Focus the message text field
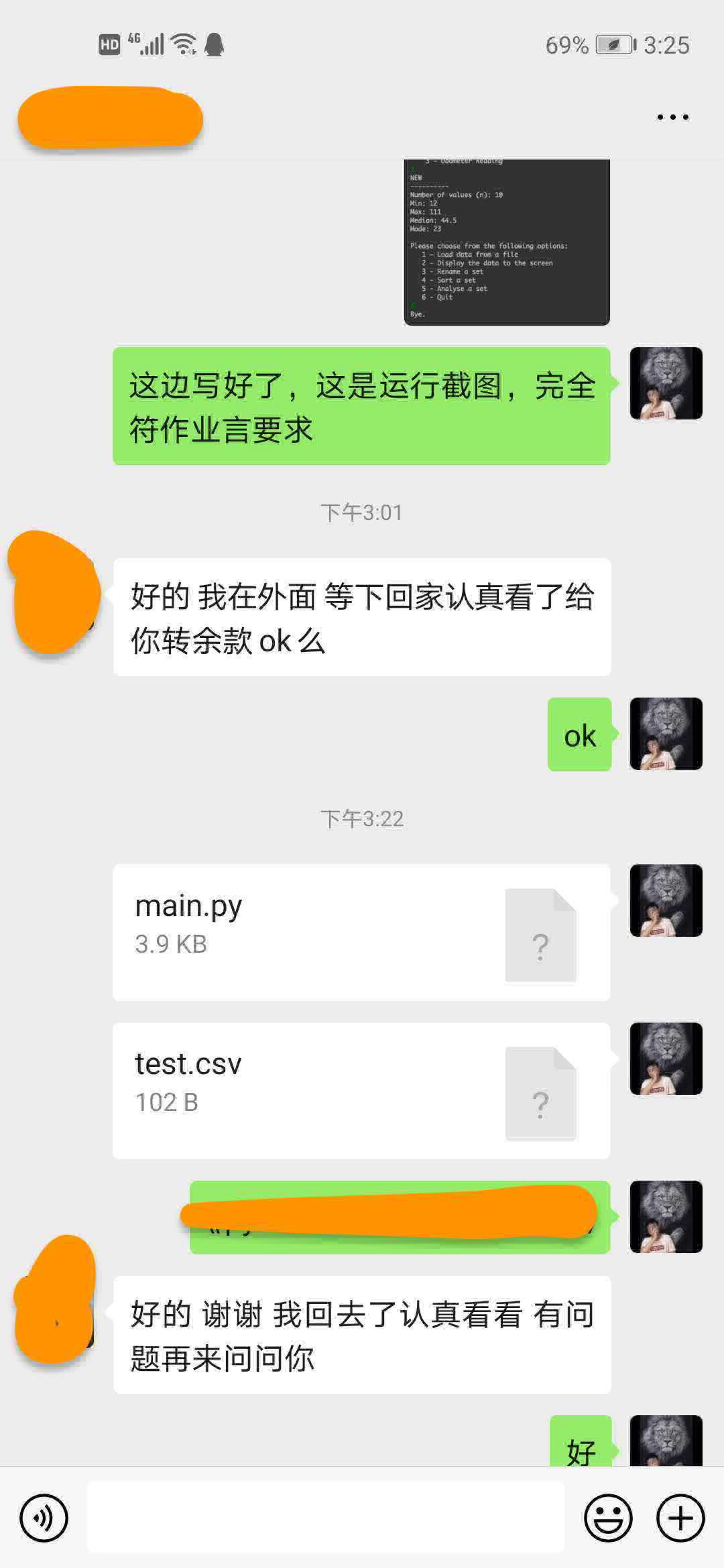This screenshot has height=1568, width=724. click(x=326, y=1518)
